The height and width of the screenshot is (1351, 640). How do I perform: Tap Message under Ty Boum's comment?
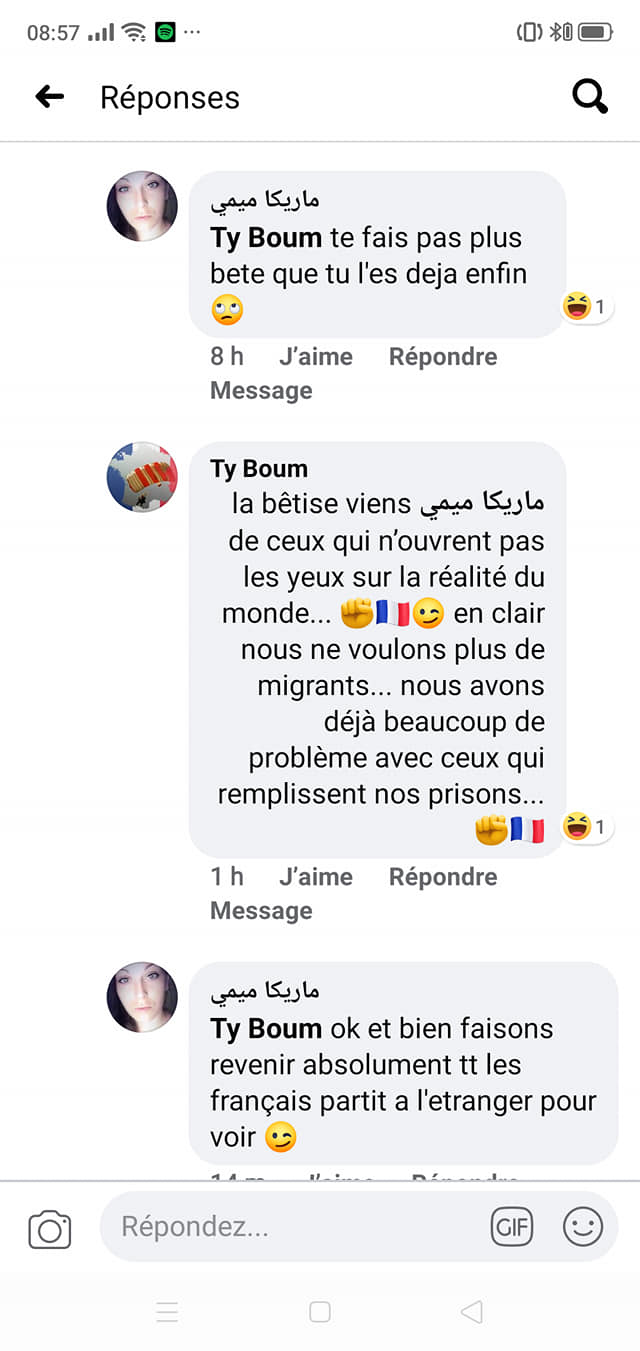pyautogui.click(x=261, y=911)
